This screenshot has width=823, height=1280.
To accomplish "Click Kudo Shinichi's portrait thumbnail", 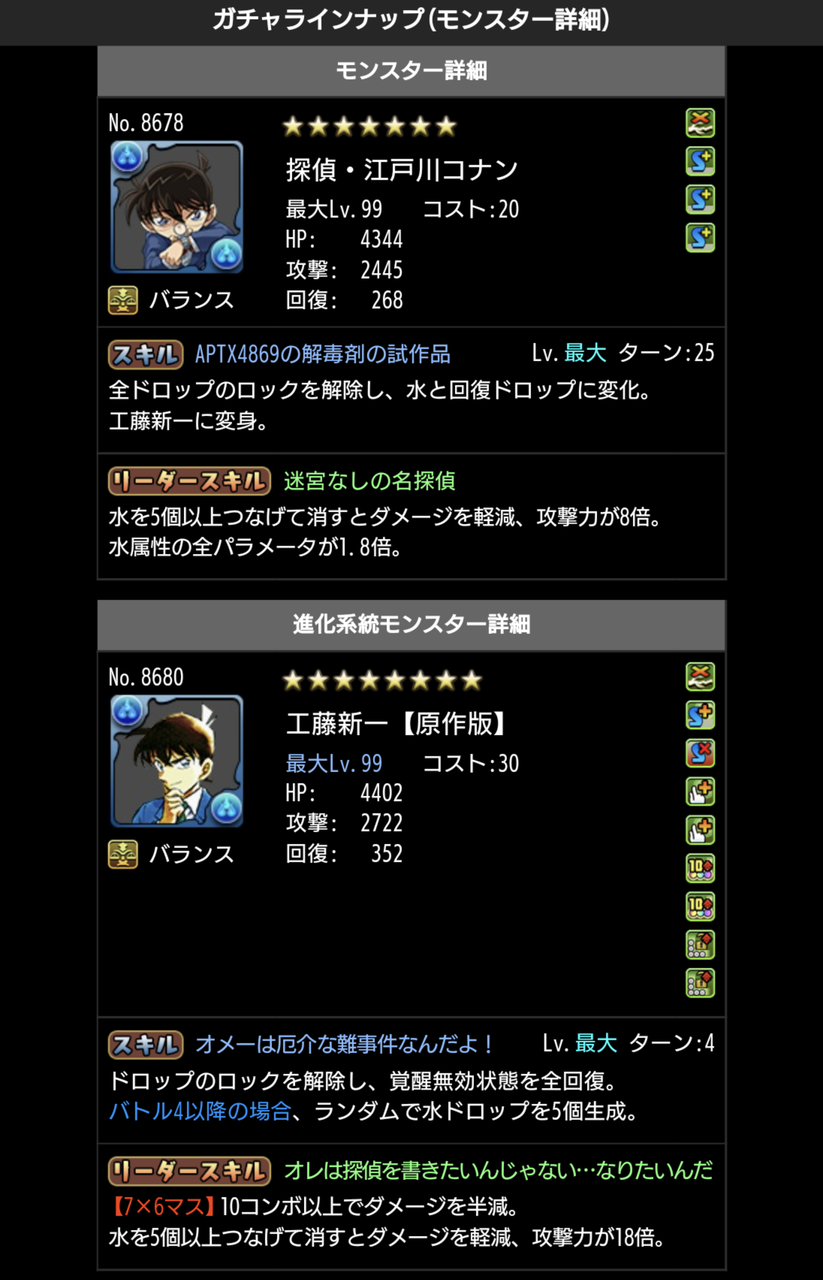I will pos(175,760).
